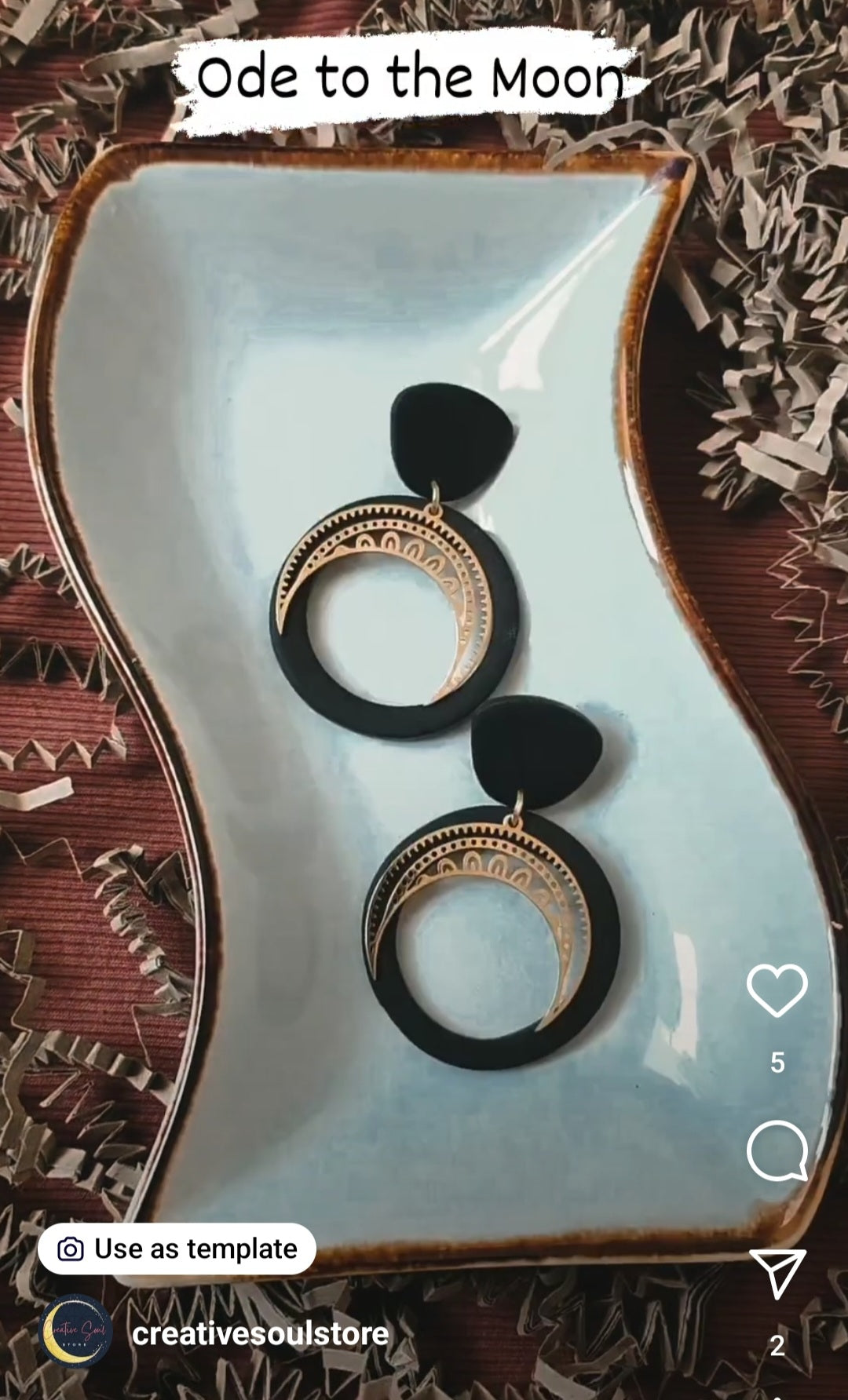Image resolution: width=848 pixels, height=1400 pixels.
Task: Open comments on this reel
Action: tap(777, 1150)
